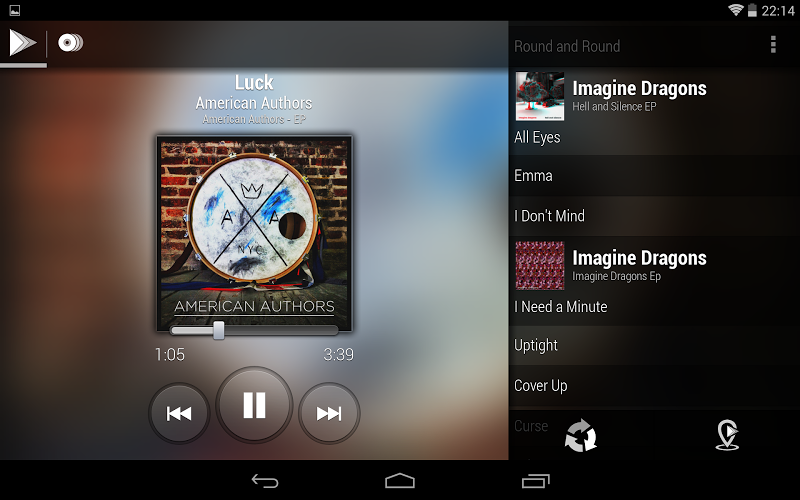Tap the play logo in the top bar
This screenshot has width=800, height=500.
coord(22,43)
